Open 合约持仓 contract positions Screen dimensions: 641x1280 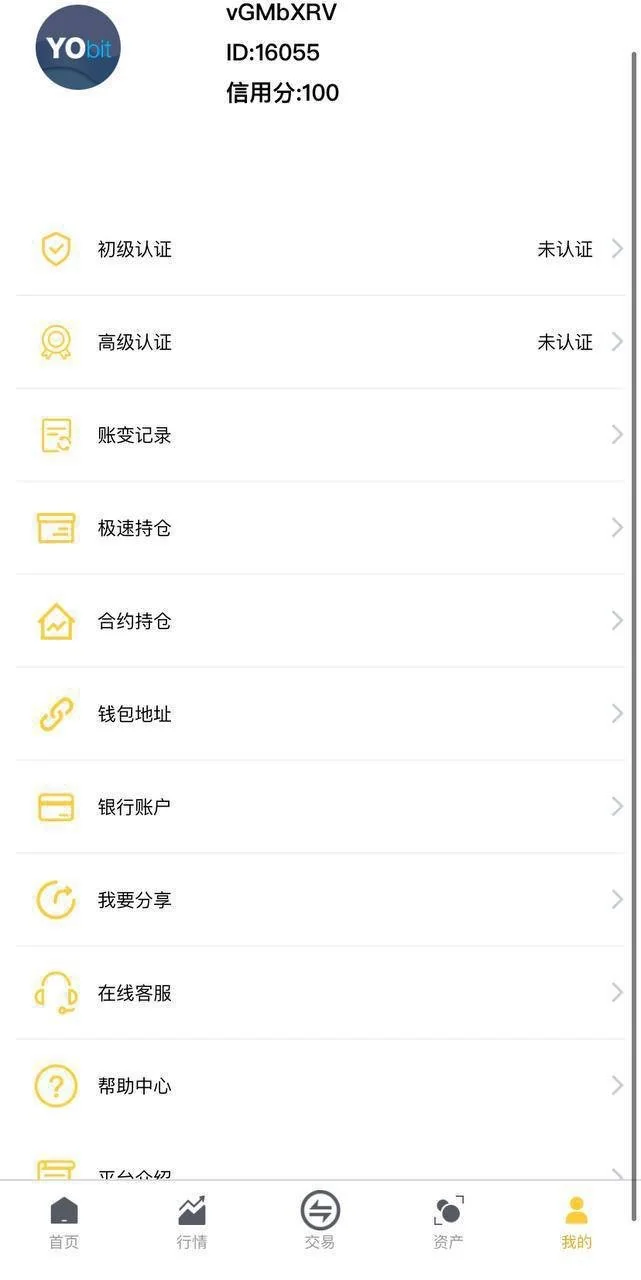[320, 621]
